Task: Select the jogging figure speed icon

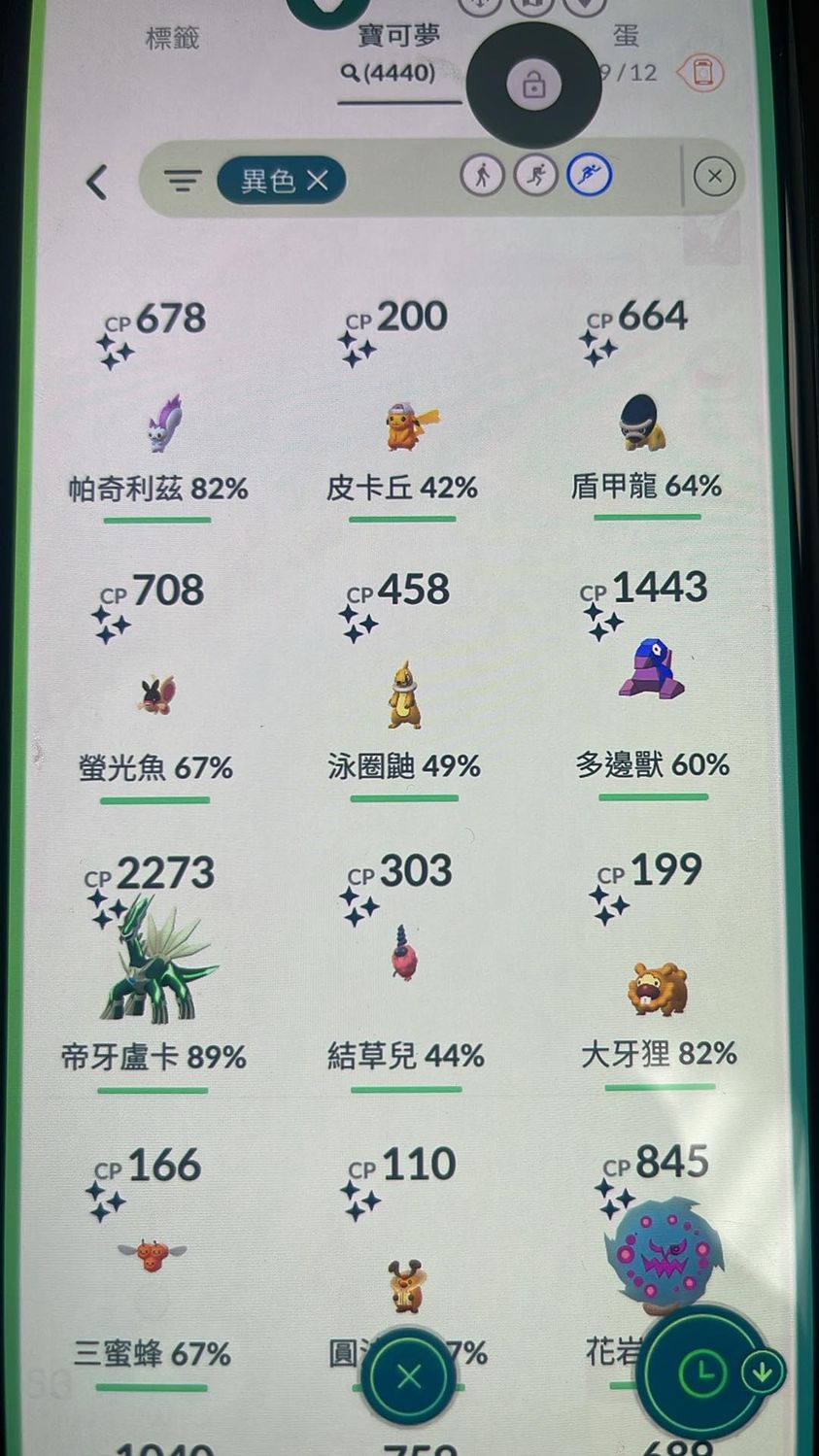Action: tap(535, 176)
